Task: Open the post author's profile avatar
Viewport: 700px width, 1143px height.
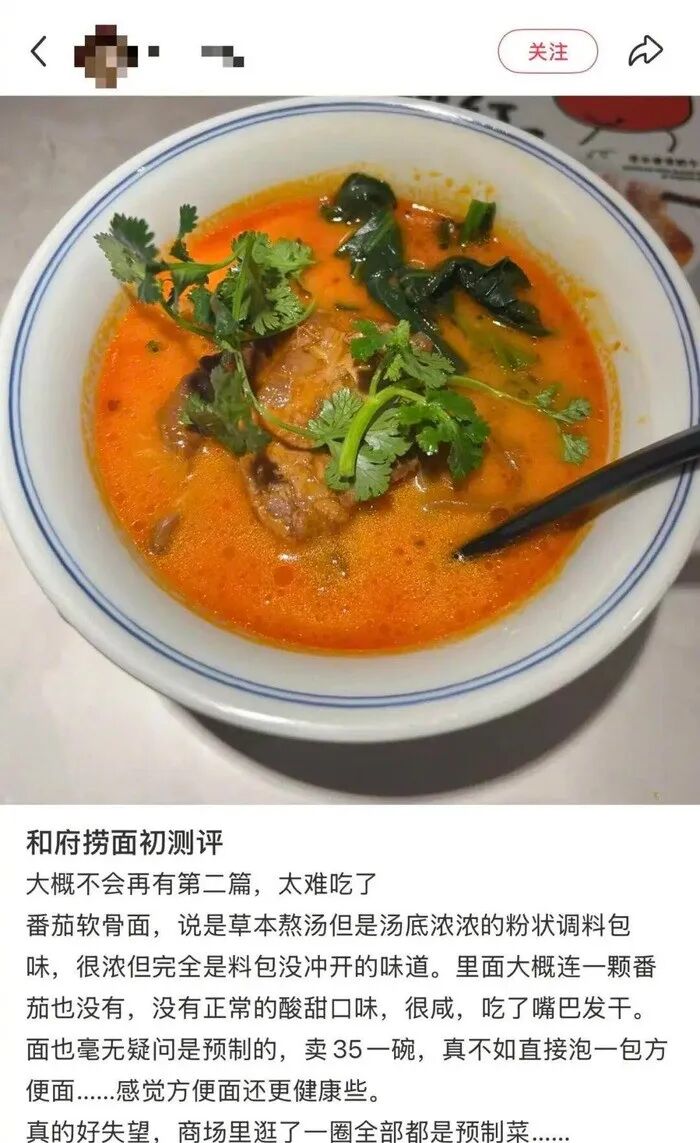Action: click(x=105, y=53)
